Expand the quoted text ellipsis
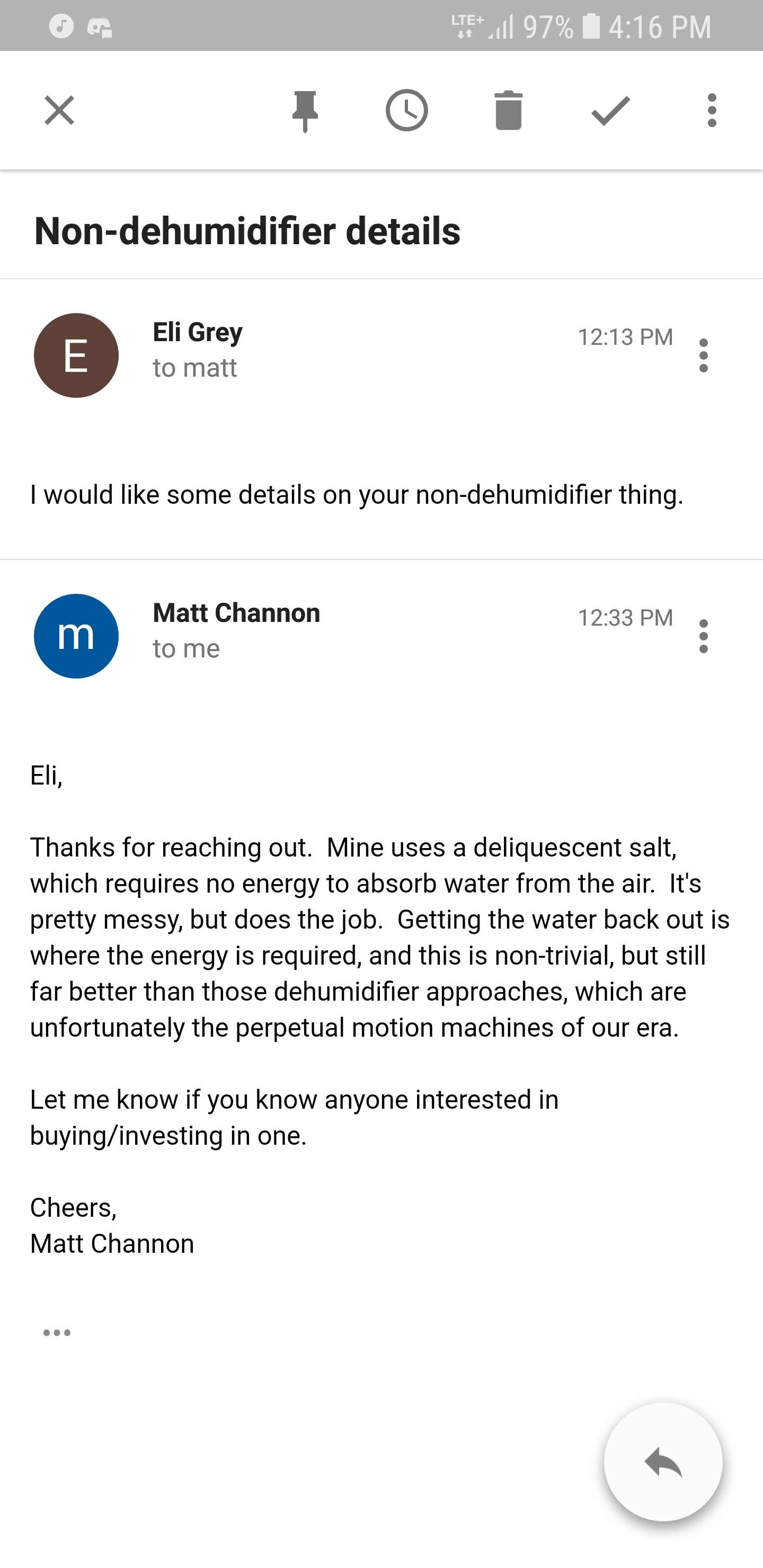The image size is (763, 1568). click(x=57, y=1333)
